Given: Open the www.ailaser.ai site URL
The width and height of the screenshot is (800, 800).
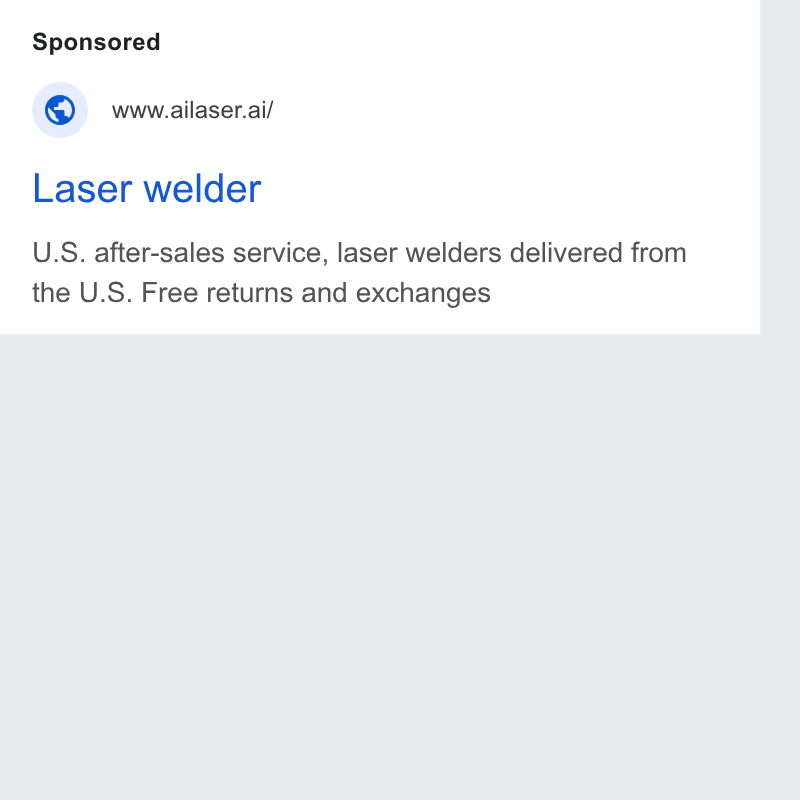Looking at the screenshot, I should click(x=193, y=110).
